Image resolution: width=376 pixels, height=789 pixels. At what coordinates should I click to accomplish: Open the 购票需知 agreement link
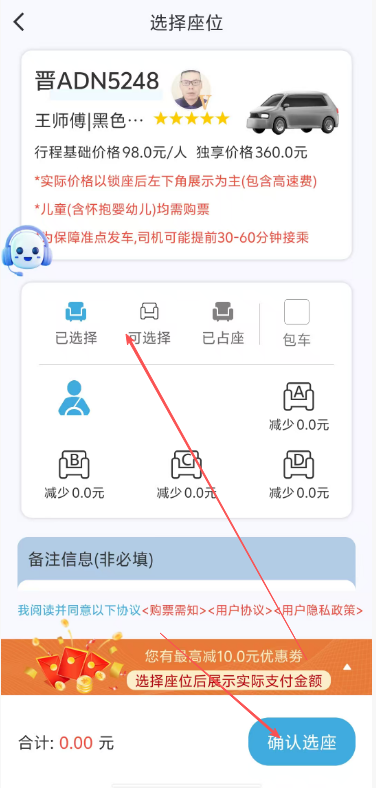[175, 610]
